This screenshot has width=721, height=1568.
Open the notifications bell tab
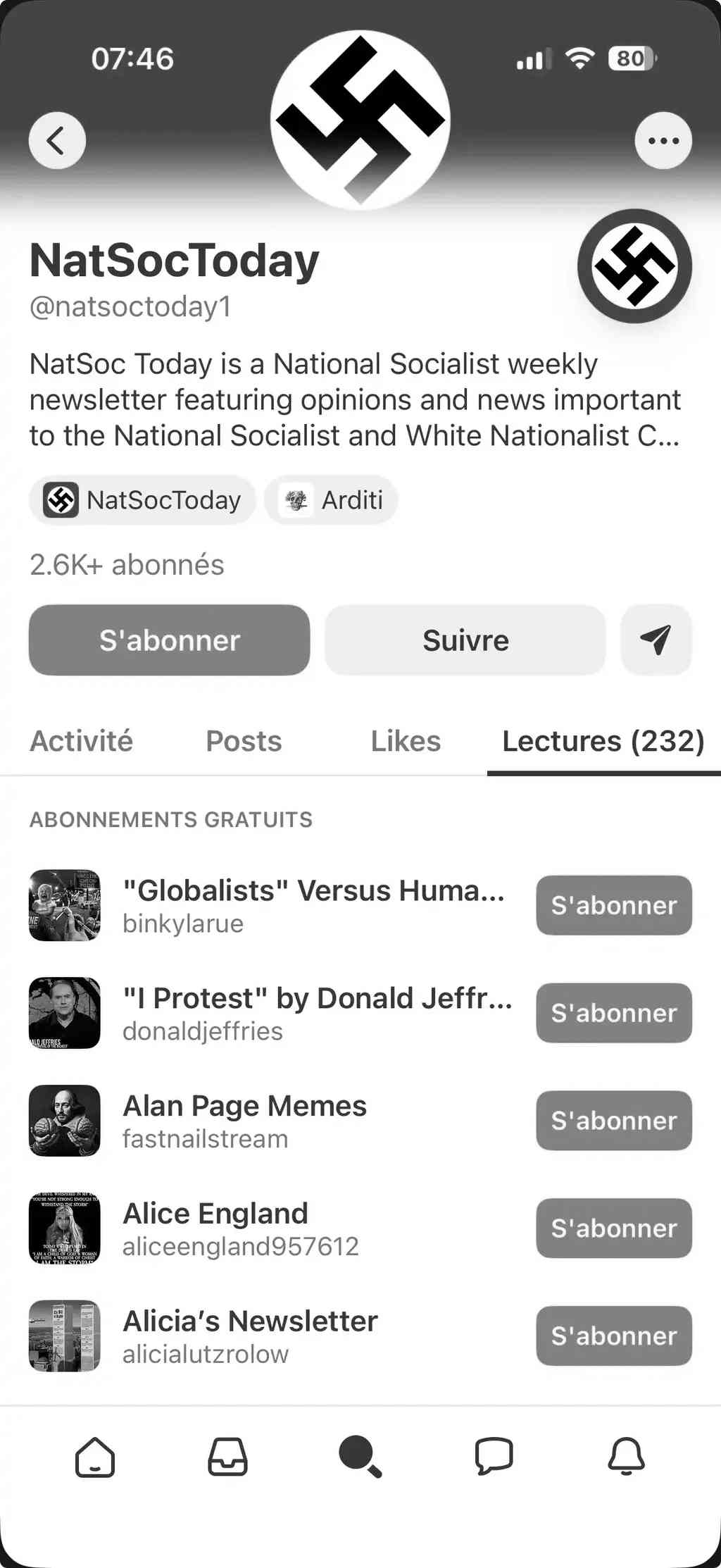click(626, 1457)
